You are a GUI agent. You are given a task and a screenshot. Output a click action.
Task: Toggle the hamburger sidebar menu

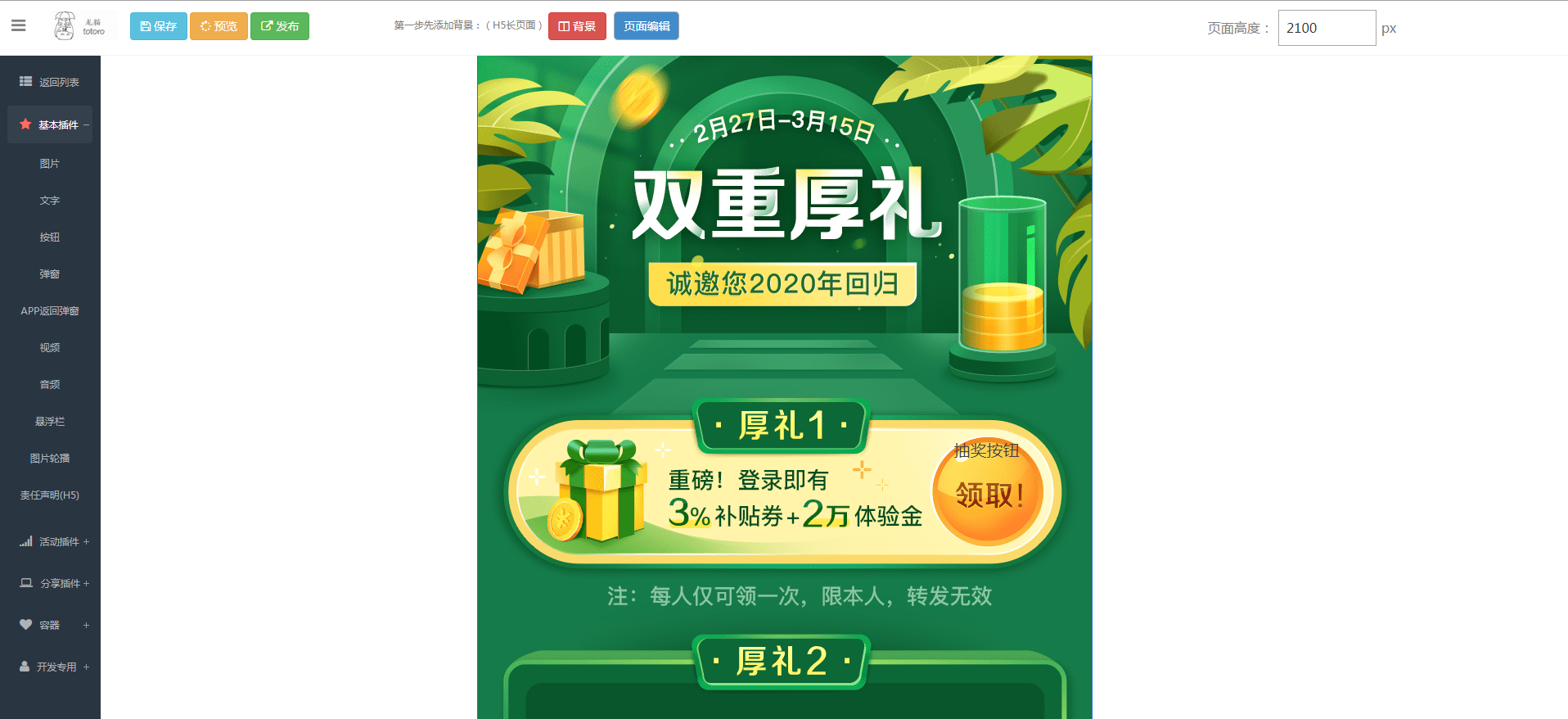19,26
